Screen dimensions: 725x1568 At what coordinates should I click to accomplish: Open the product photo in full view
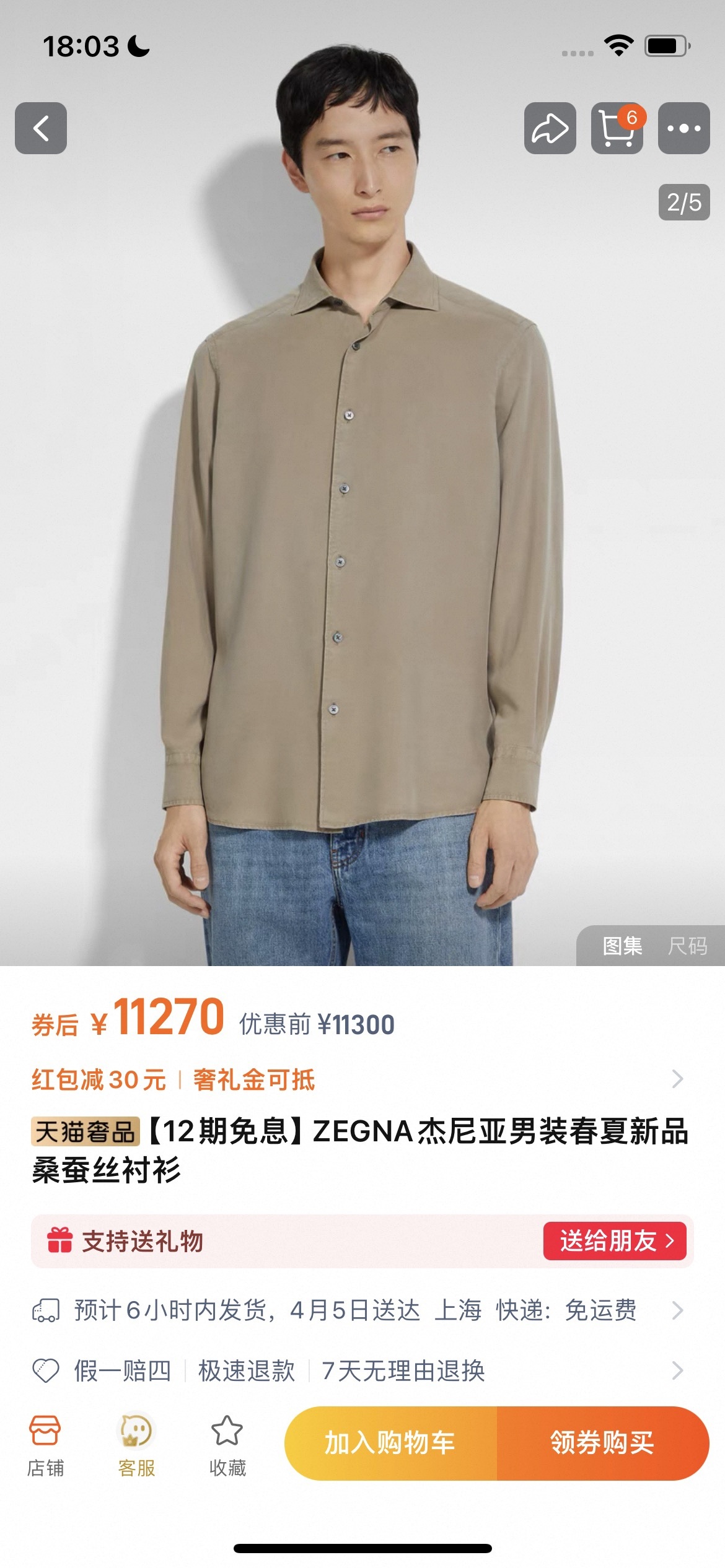click(x=362, y=526)
